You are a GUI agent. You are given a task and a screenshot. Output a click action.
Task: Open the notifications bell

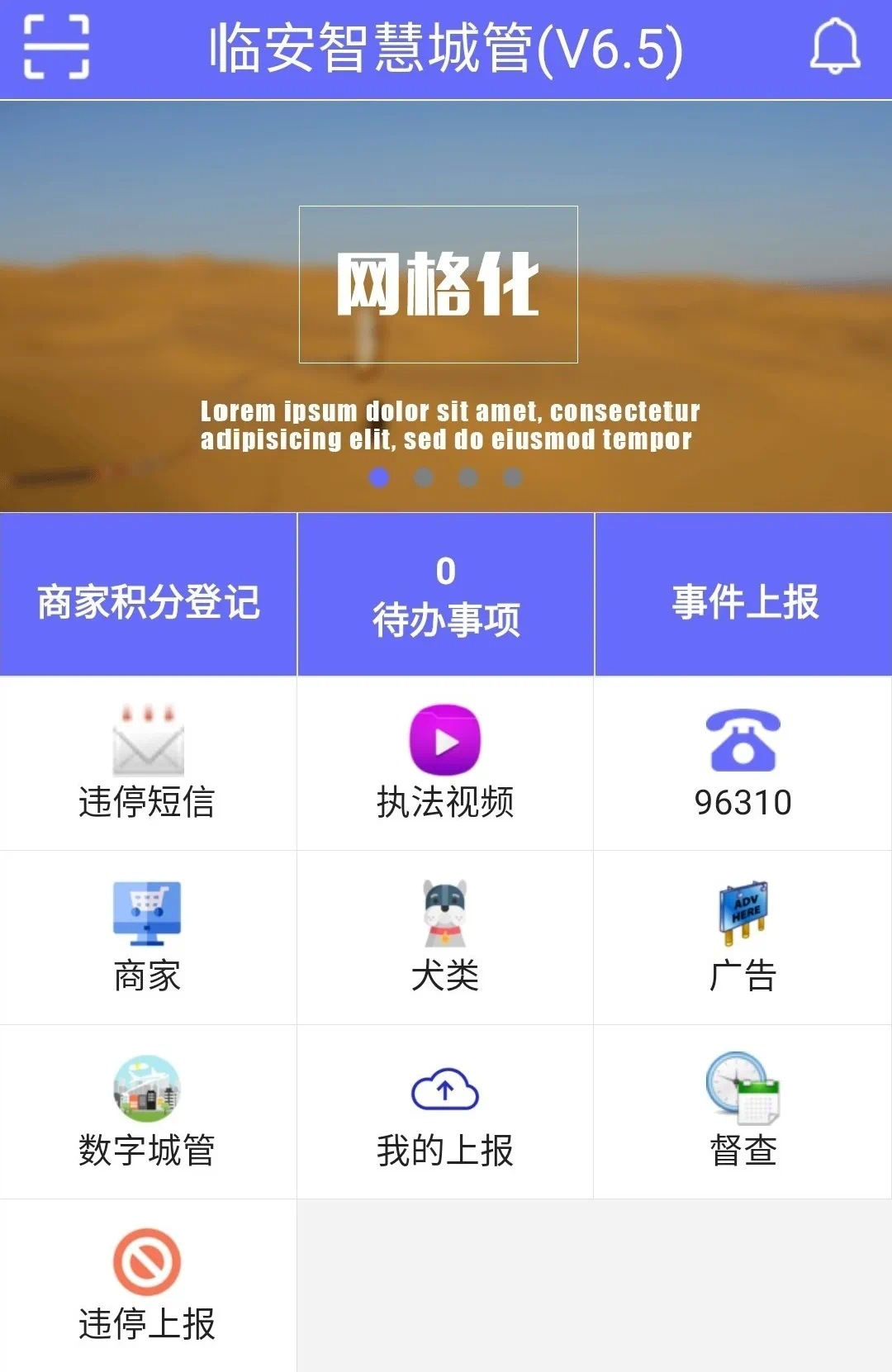pos(834,48)
